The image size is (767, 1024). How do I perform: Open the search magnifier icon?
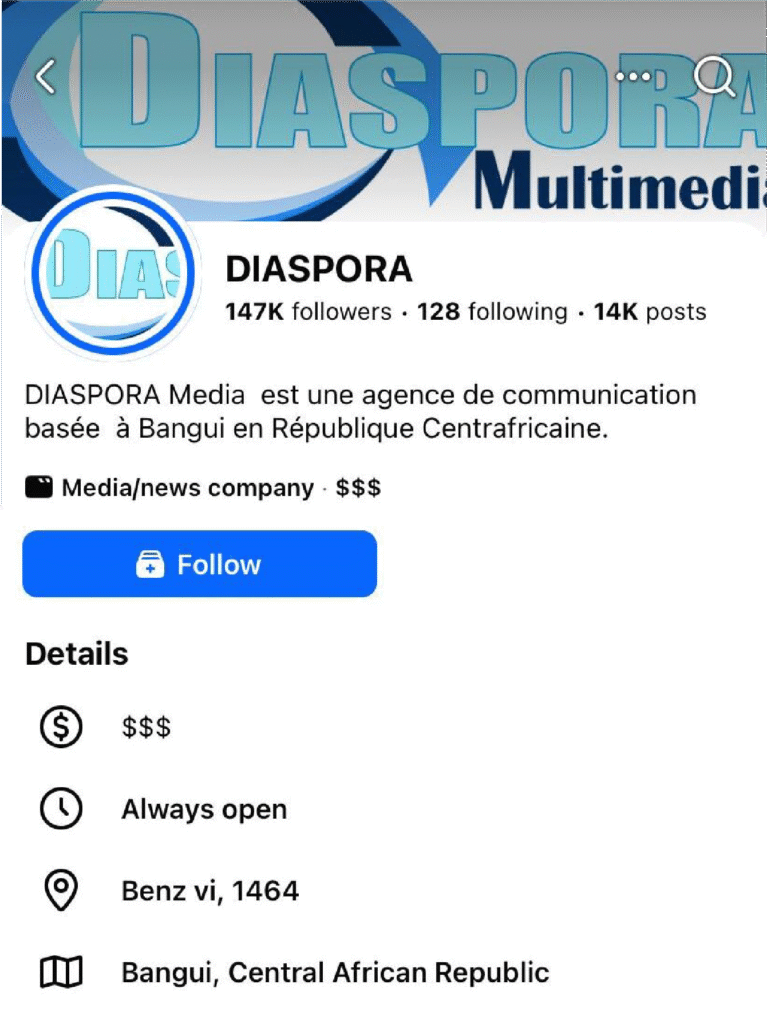(x=714, y=77)
